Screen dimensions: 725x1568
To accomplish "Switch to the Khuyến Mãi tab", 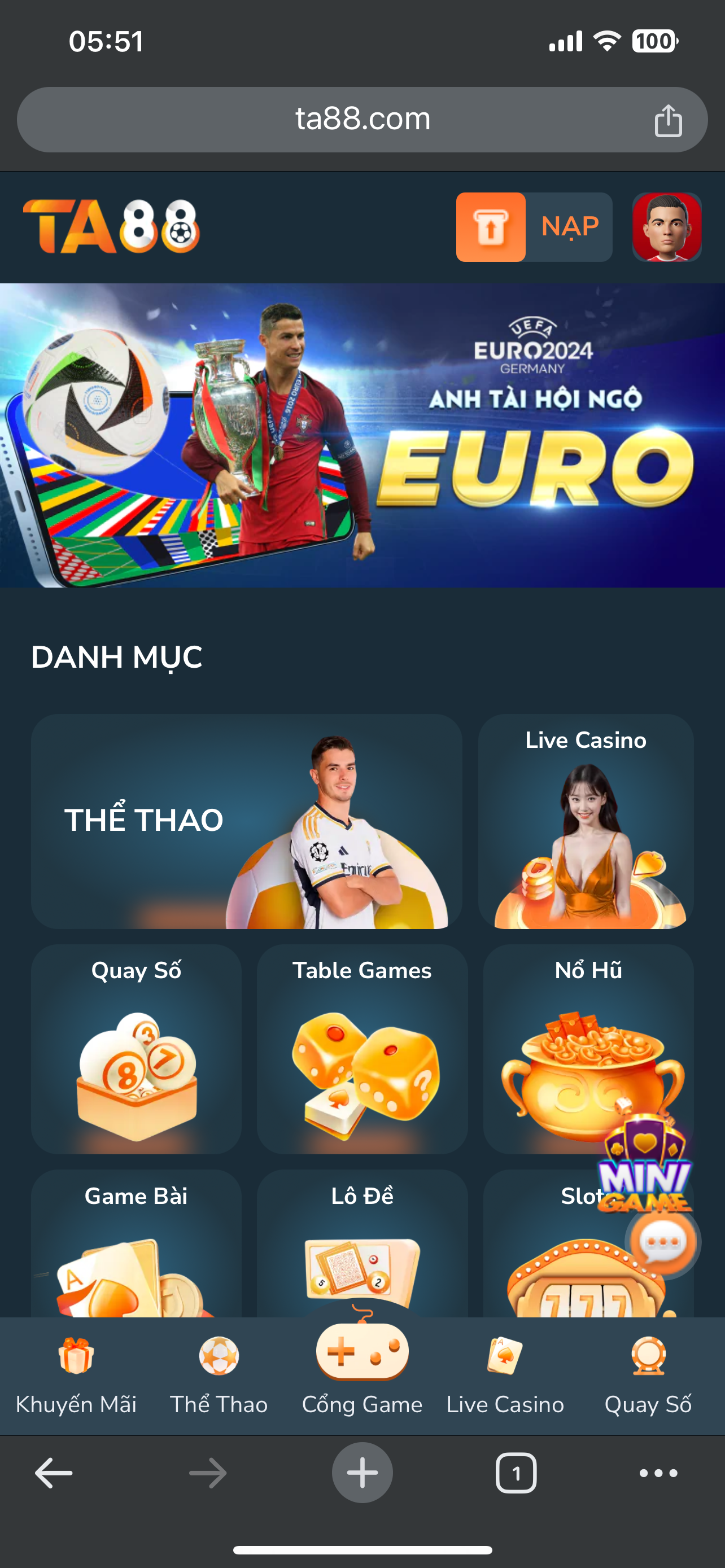I will [76, 1376].
